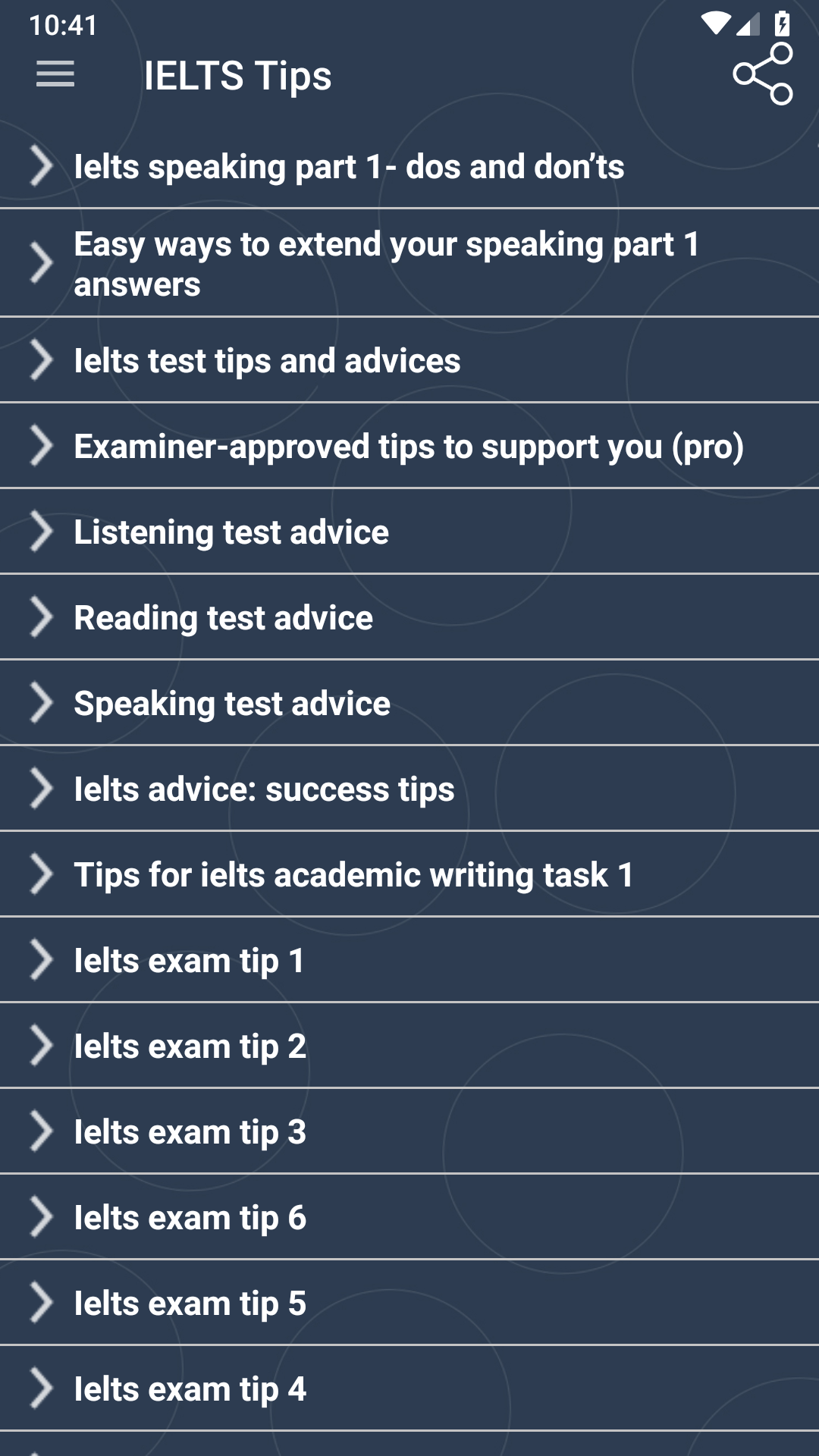Image resolution: width=819 pixels, height=1456 pixels.
Task: Select Ielts exam tip 4
Action: [x=190, y=1389]
